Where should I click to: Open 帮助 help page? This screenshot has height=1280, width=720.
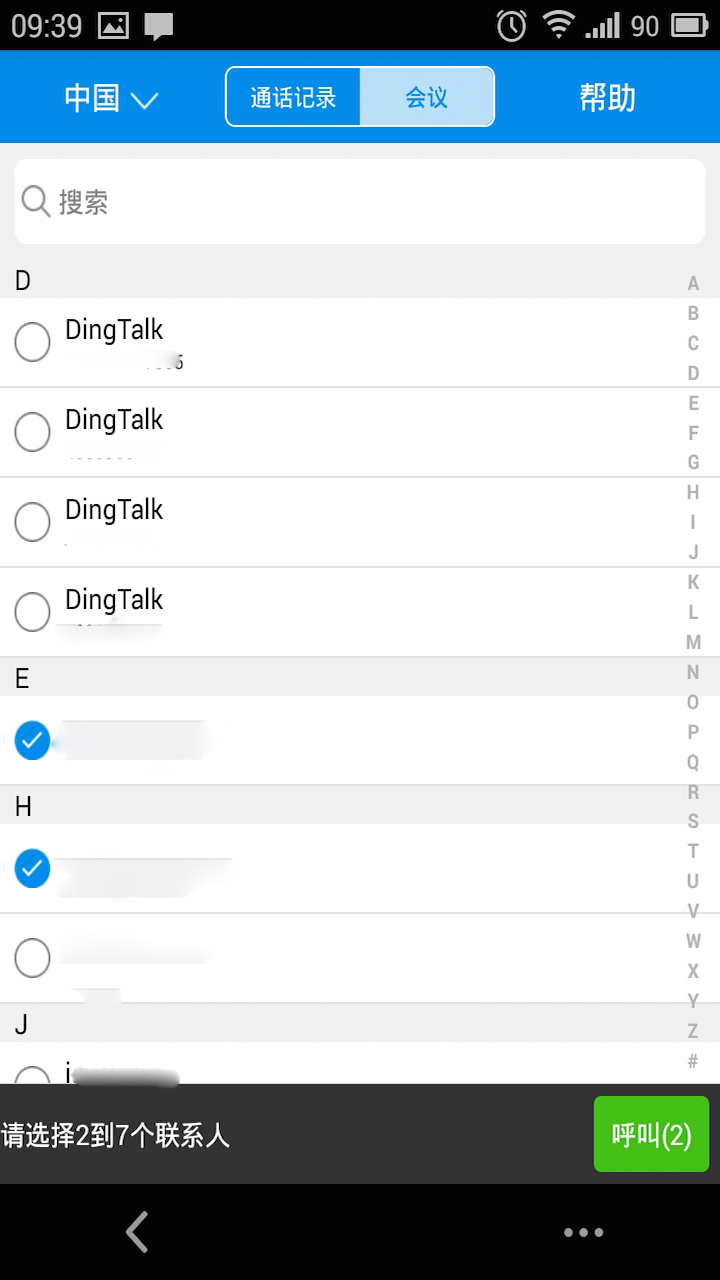coord(607,98)
